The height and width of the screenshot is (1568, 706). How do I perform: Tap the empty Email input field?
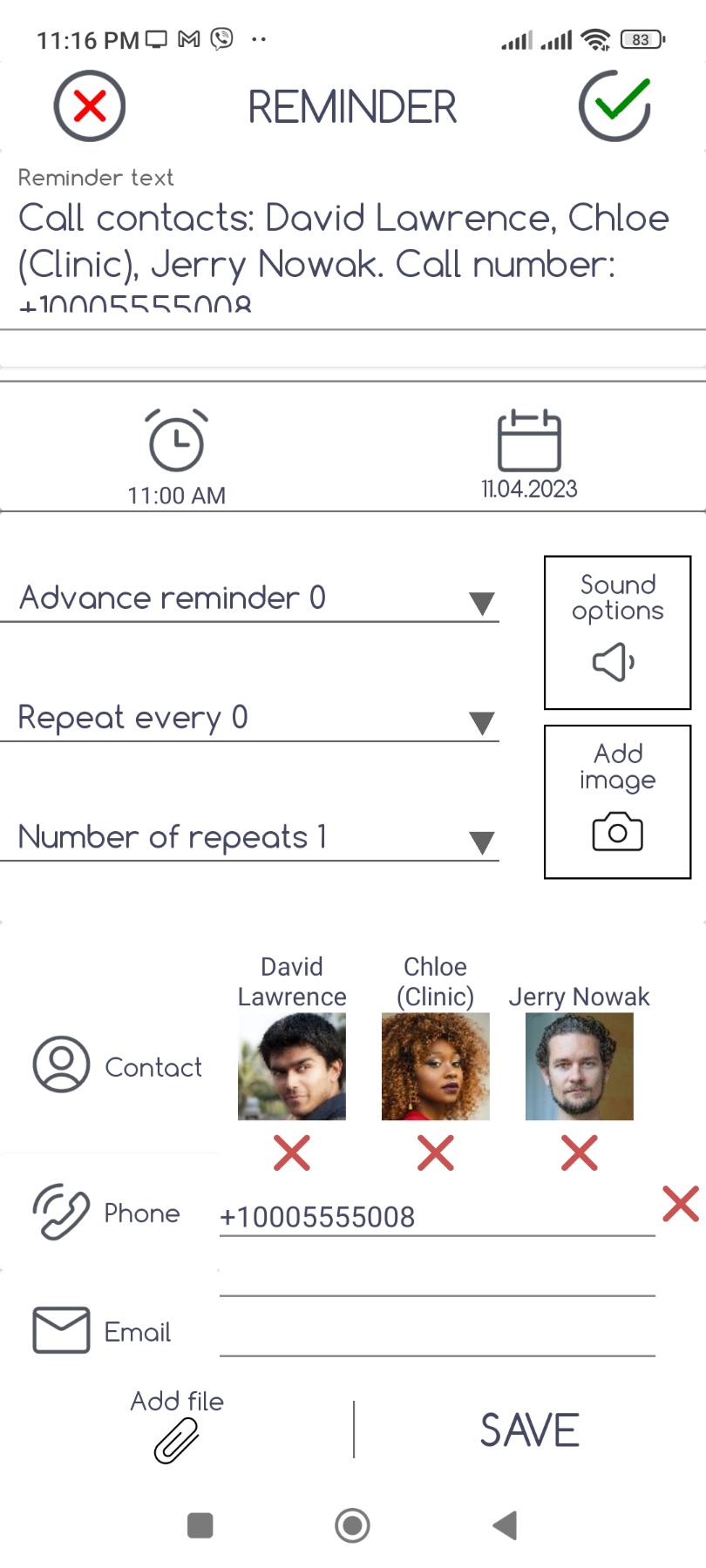[x=438, y=1333]
